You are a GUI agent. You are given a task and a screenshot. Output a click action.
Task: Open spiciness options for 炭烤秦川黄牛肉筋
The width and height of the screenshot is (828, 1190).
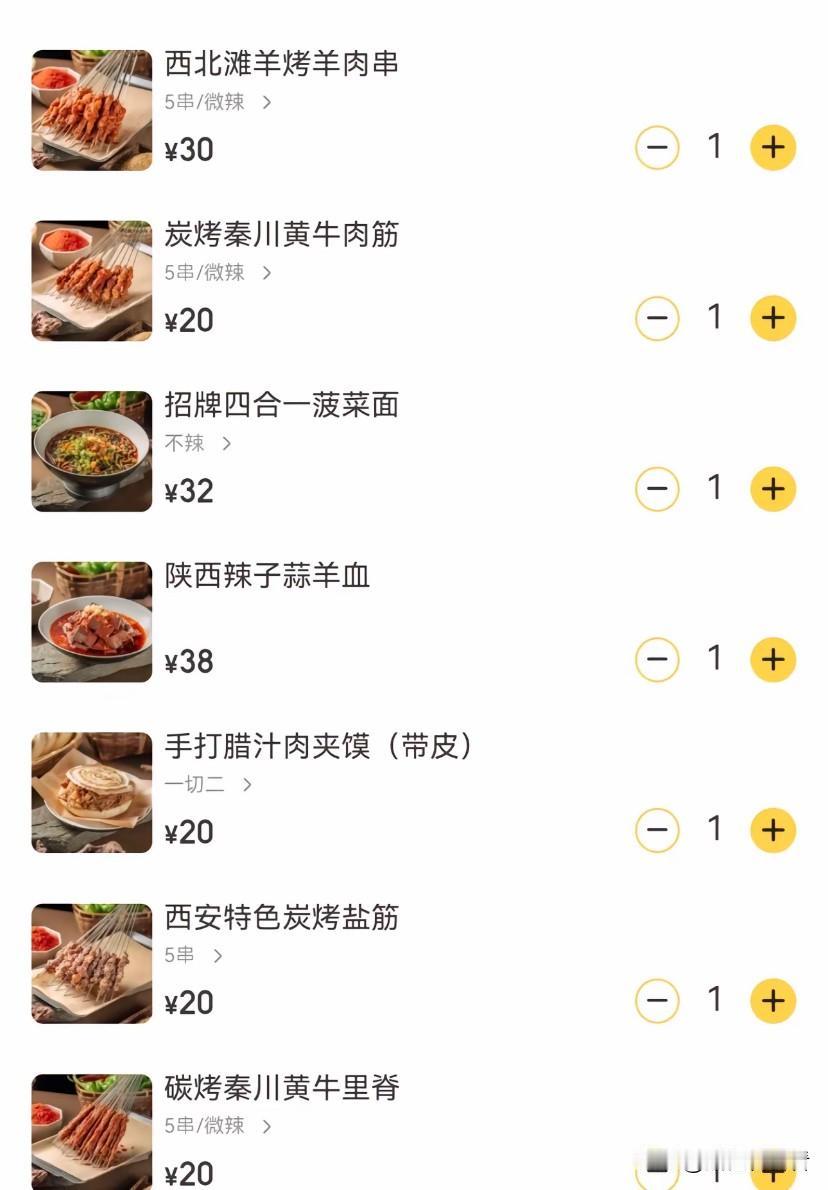[218, 272]
